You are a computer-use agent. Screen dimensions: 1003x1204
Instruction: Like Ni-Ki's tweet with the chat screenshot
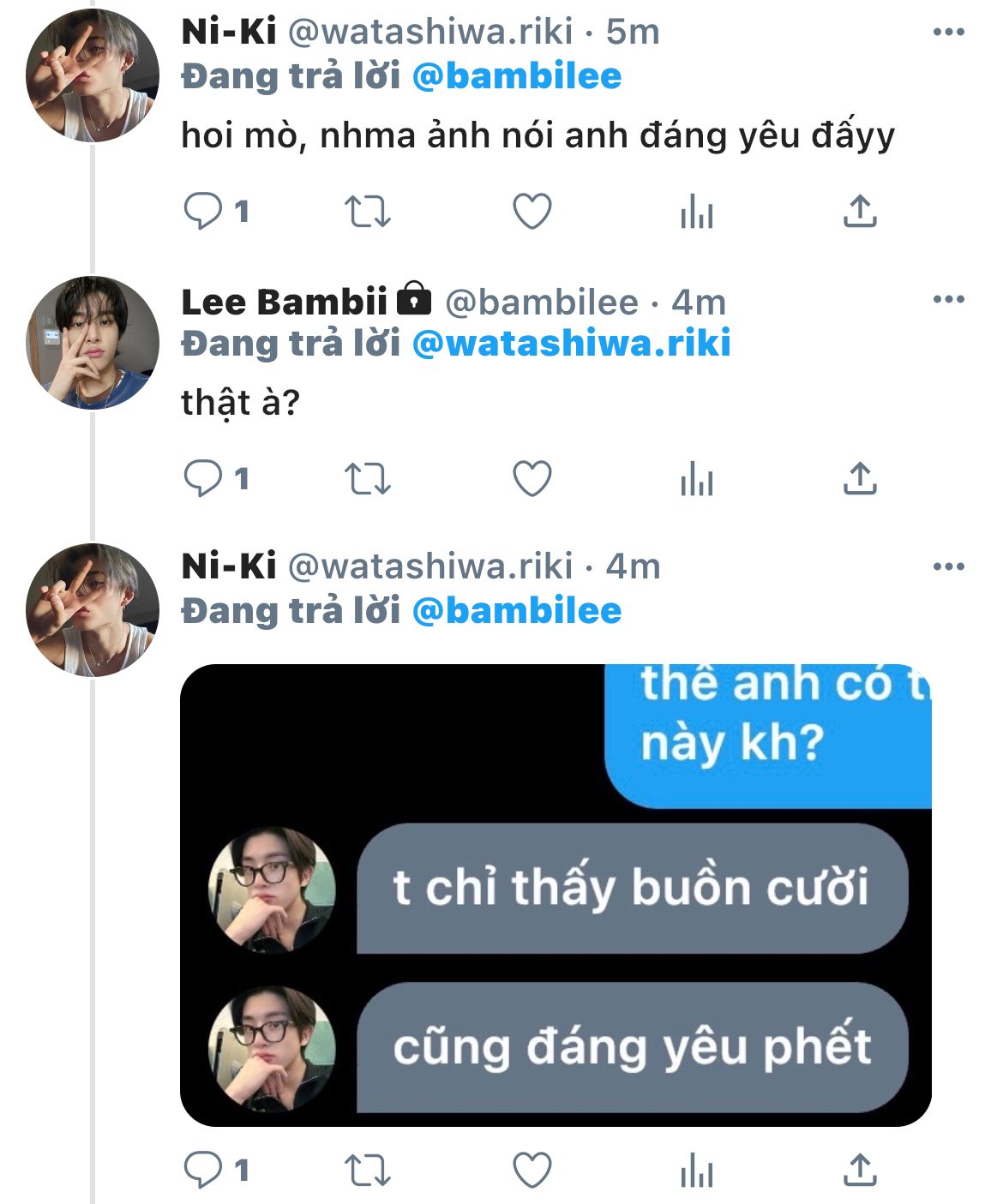pyautogui.click(x=532, y=1171)
